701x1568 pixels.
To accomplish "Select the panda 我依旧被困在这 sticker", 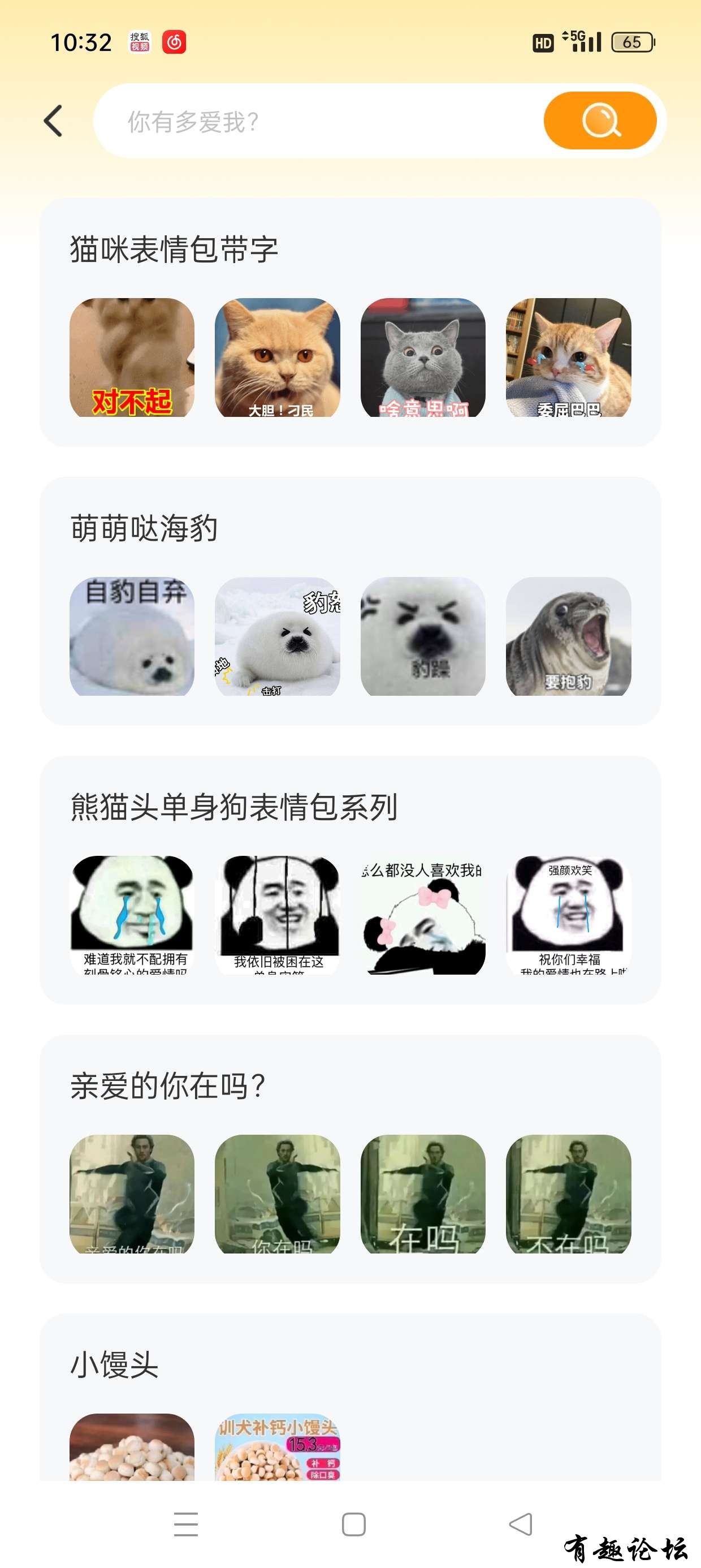I will coord(278,915).
